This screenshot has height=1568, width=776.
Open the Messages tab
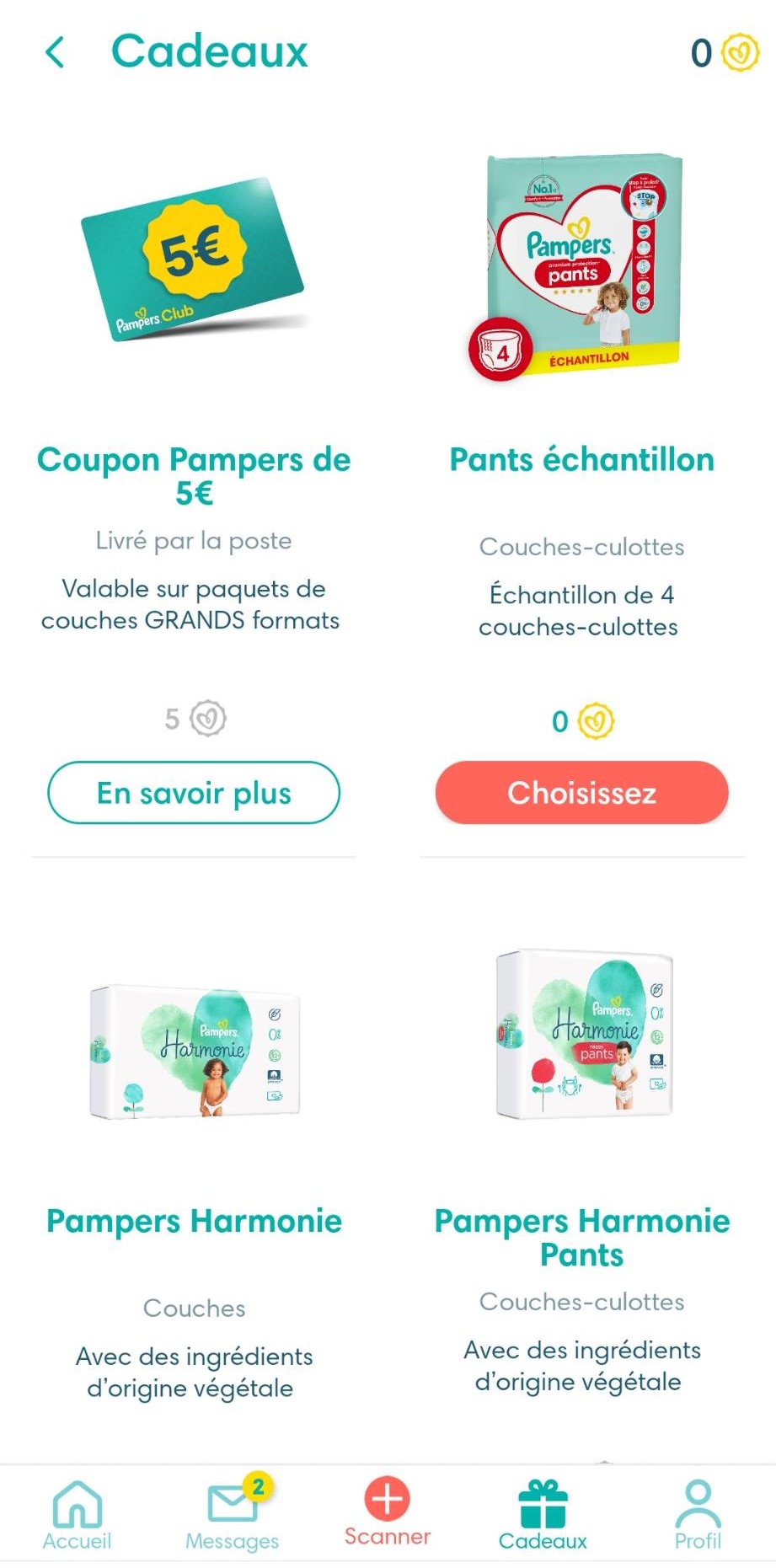point(232,1515)
